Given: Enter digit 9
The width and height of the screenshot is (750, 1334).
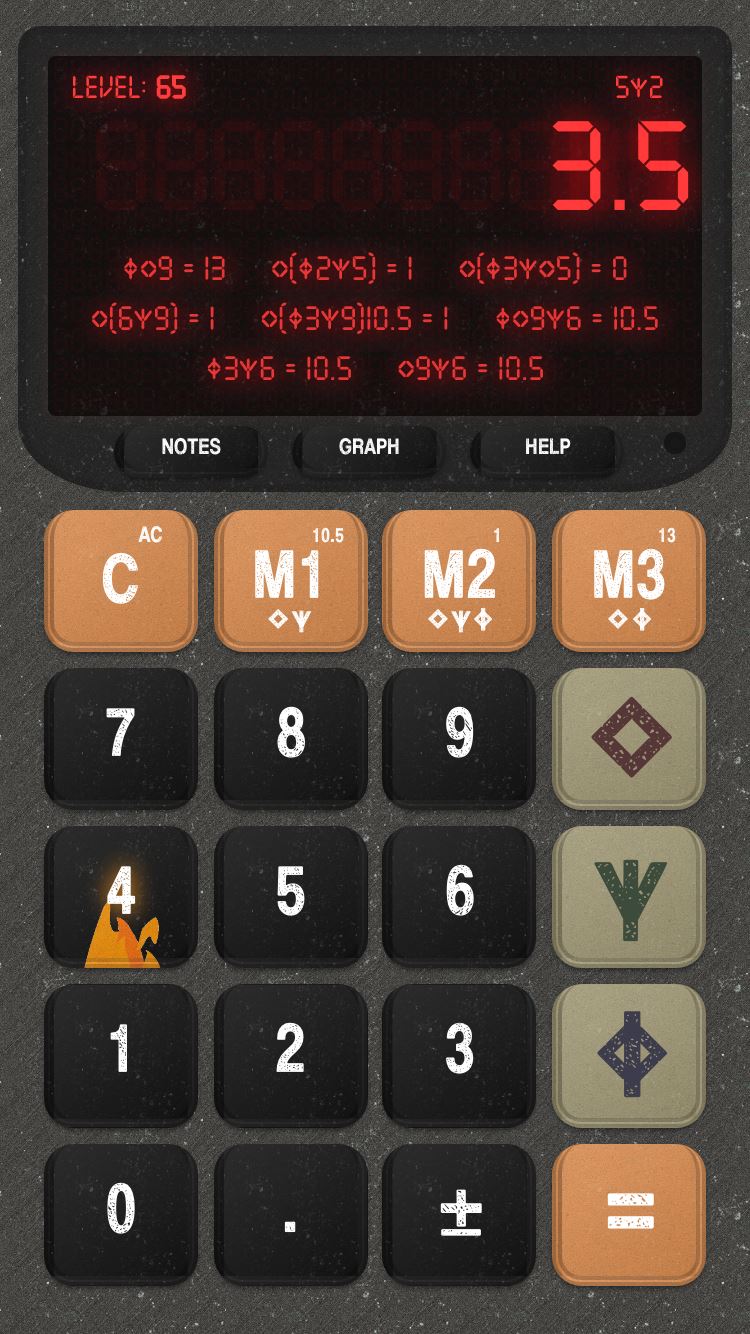Looking at the screenshot, I should pos(459,737).
